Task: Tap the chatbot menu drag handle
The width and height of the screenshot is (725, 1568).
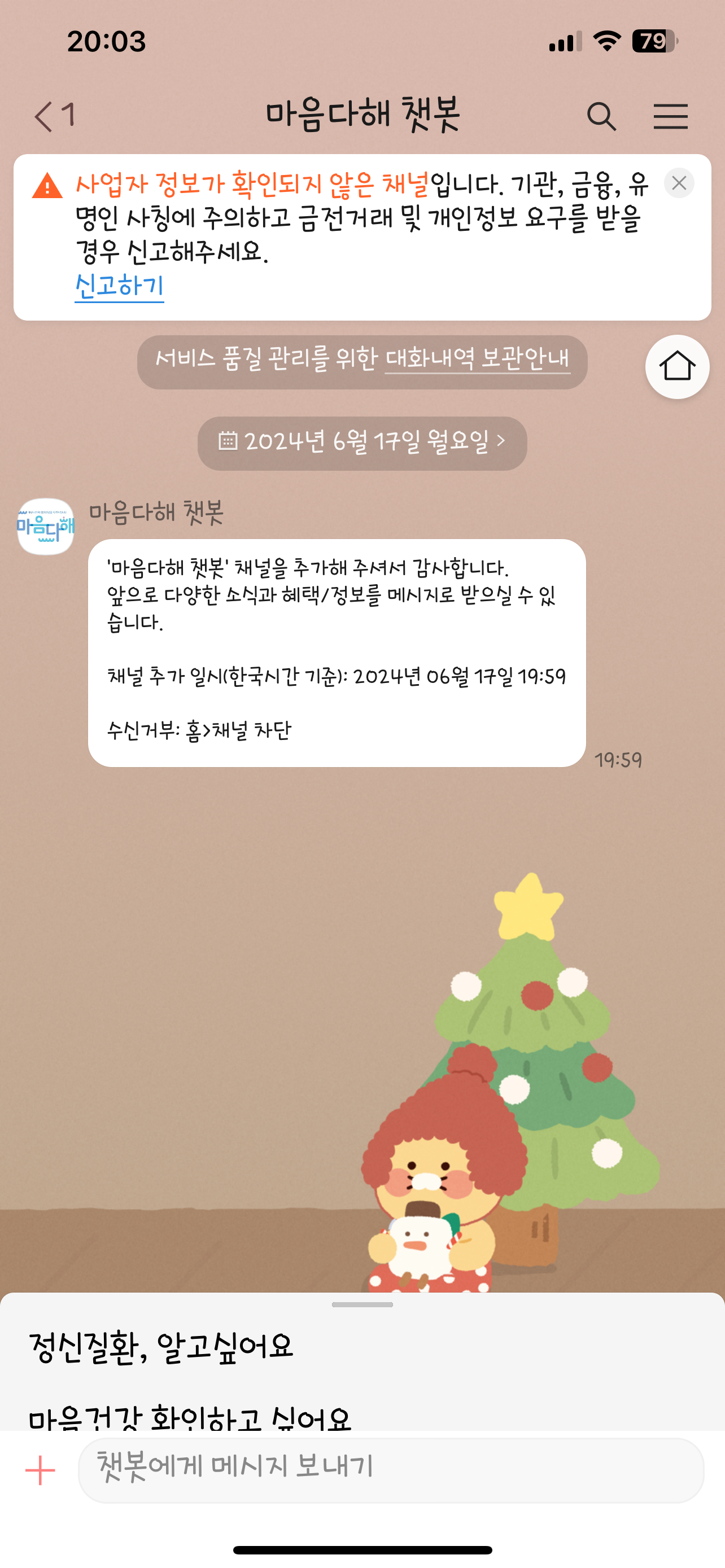Action: coord(362,1304)
